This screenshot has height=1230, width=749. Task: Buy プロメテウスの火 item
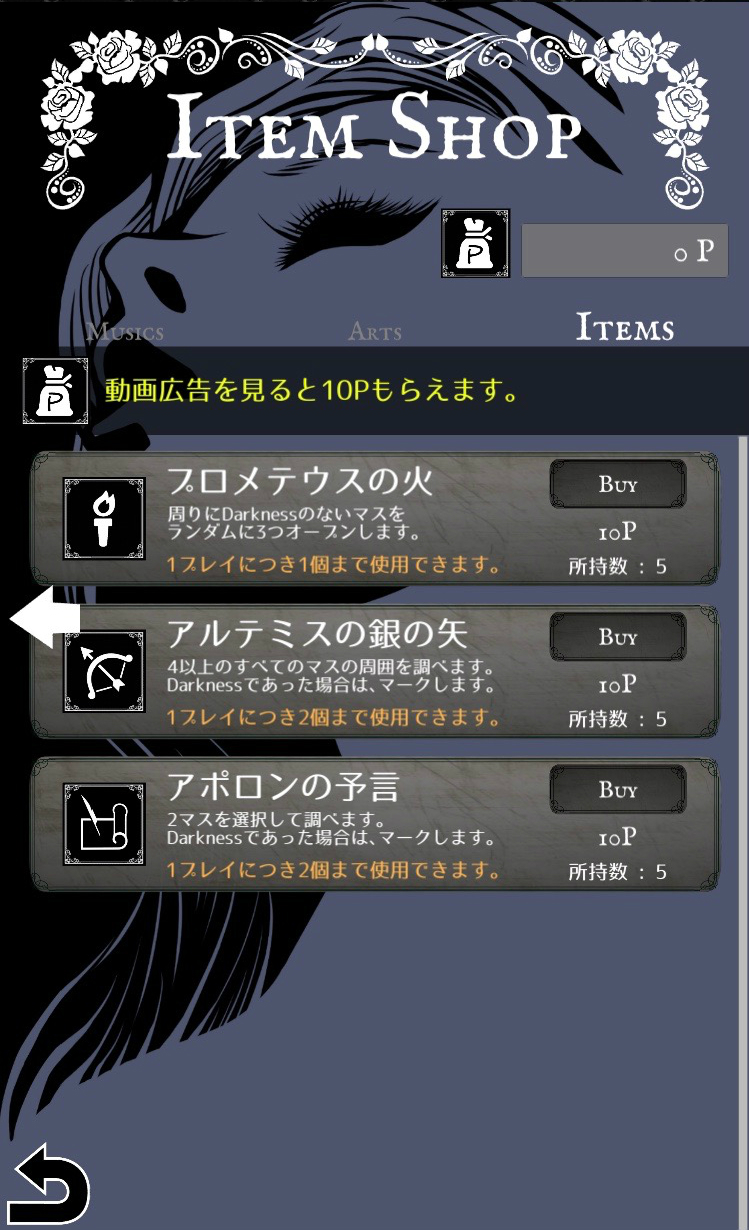click(x=618, y=485)
